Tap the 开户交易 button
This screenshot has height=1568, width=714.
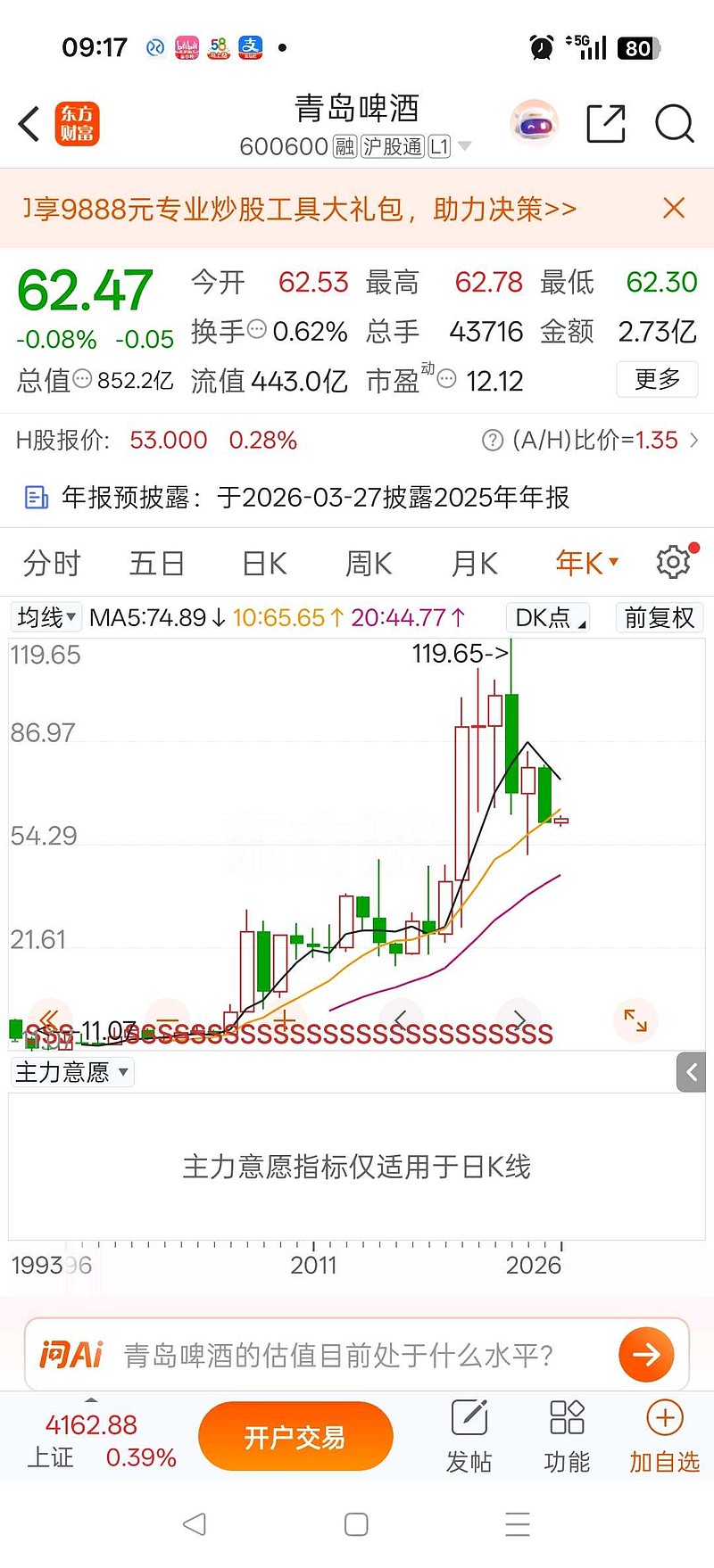(x=295, y=1437)
